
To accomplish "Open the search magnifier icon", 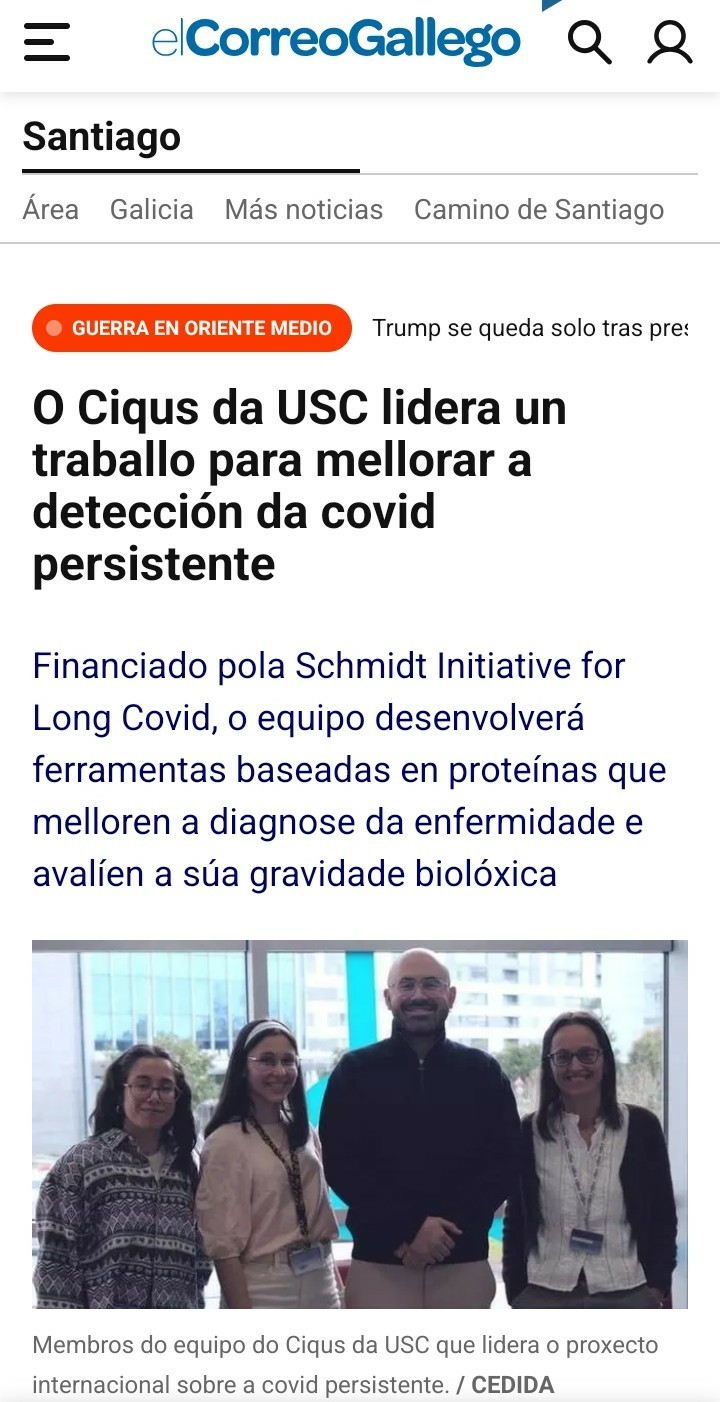I will tap(589, 43).
